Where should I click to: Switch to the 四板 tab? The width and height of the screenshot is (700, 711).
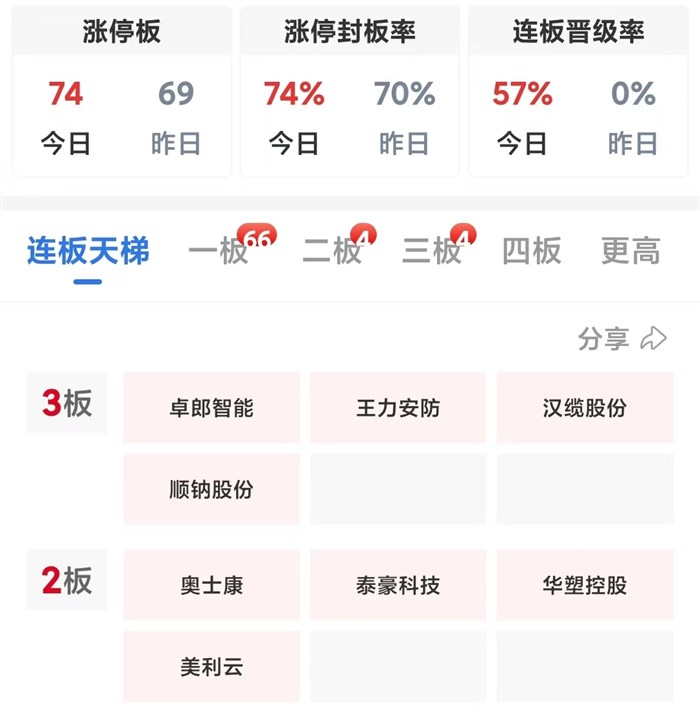click(x=532, y=251)
